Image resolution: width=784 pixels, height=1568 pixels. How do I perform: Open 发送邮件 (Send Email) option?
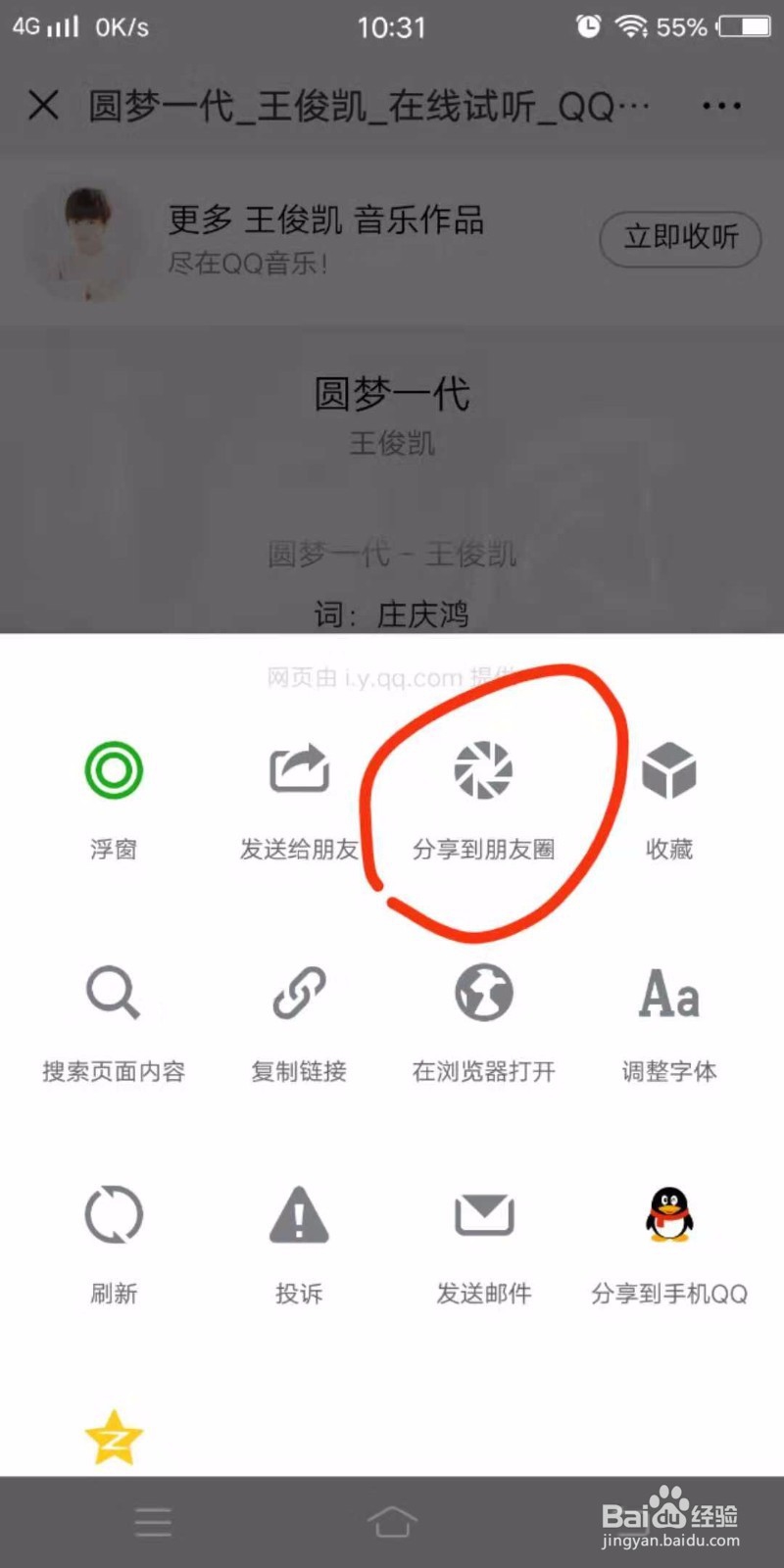(x=483, y=1214)
